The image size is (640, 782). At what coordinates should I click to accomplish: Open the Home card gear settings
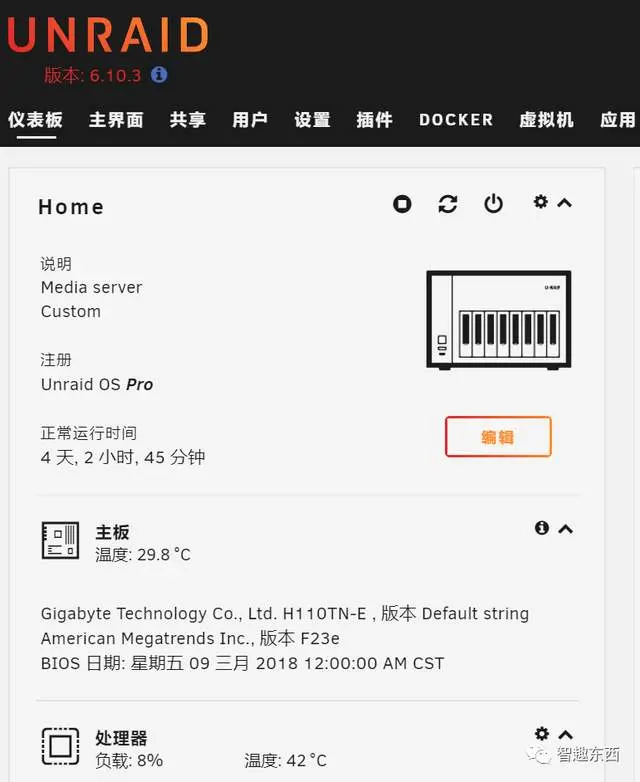click(541, 202)
